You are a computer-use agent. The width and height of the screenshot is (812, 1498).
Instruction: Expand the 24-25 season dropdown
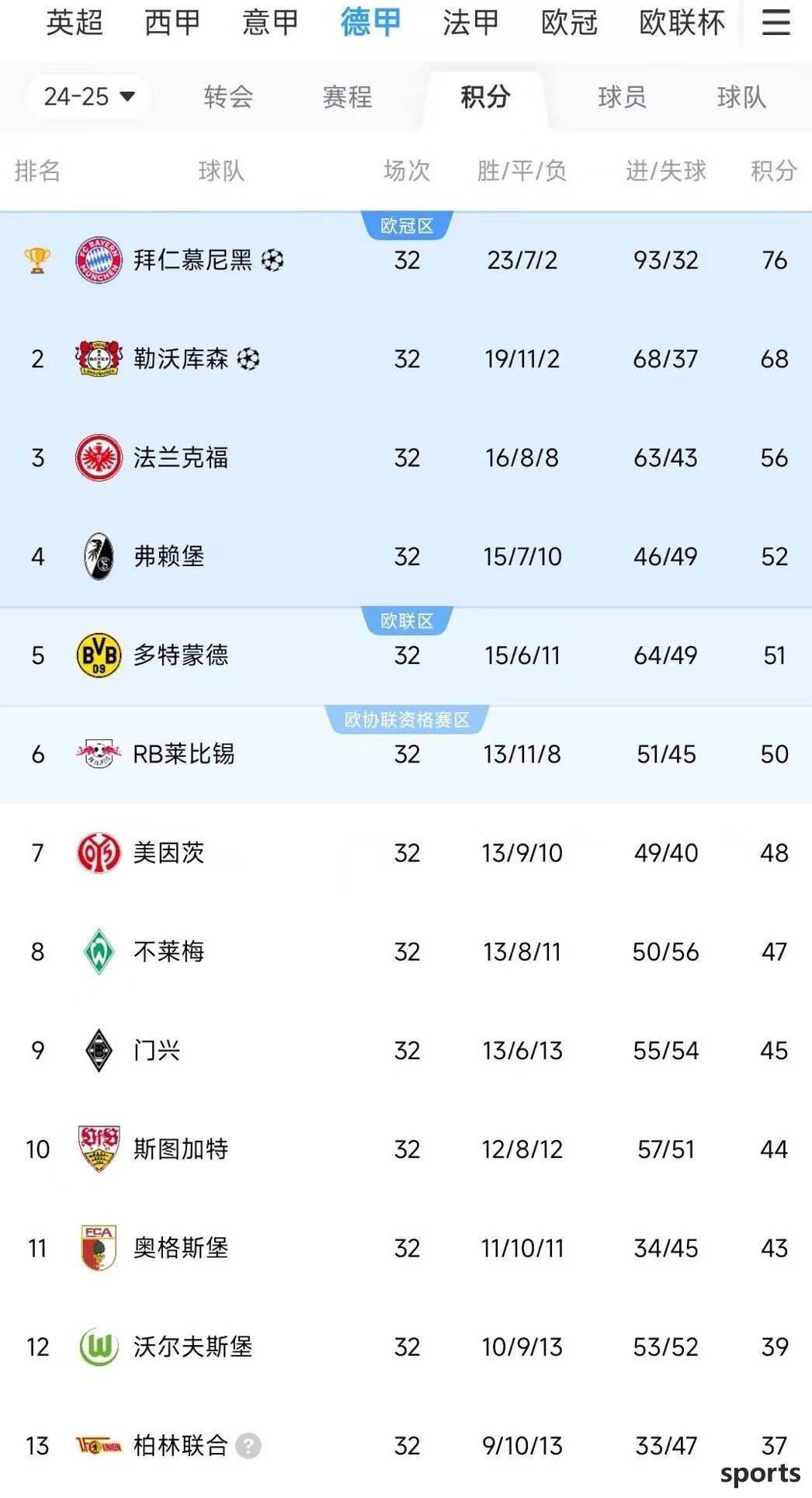click(x=88, y=97)
